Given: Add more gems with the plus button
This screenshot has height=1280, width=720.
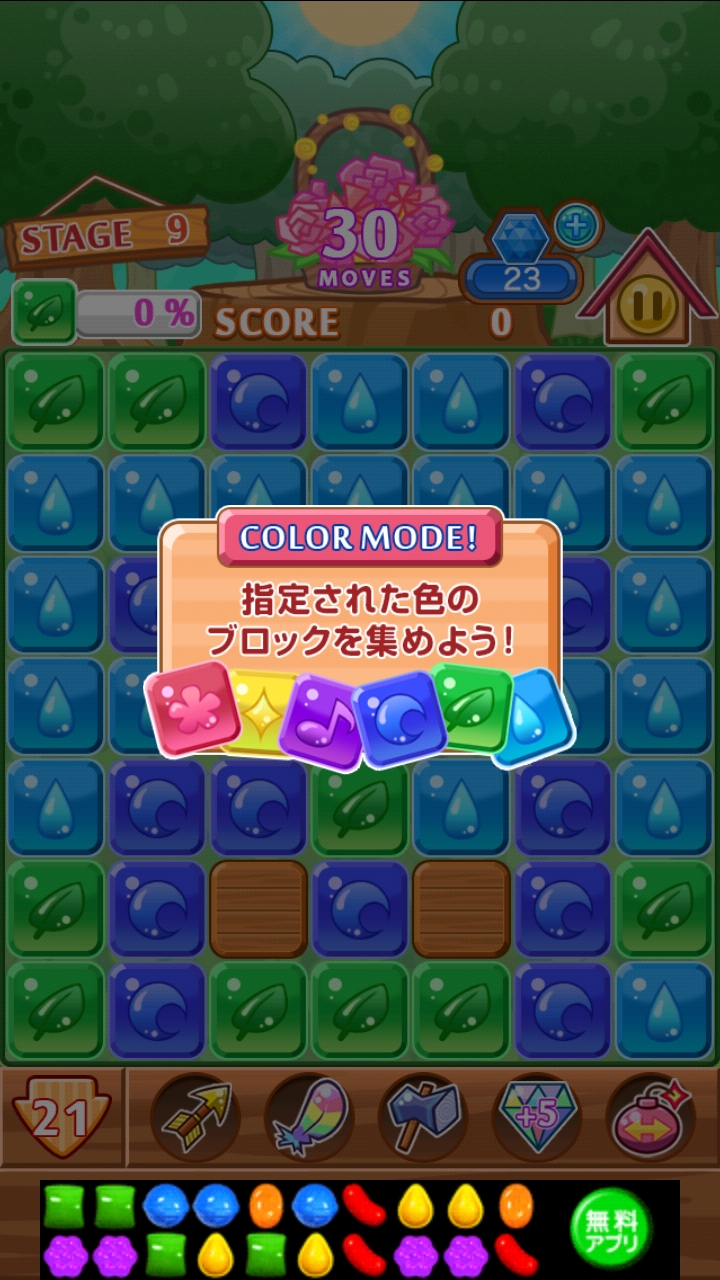Looking at the screenshot, I should pyautogui.click(x=577, y=225).
